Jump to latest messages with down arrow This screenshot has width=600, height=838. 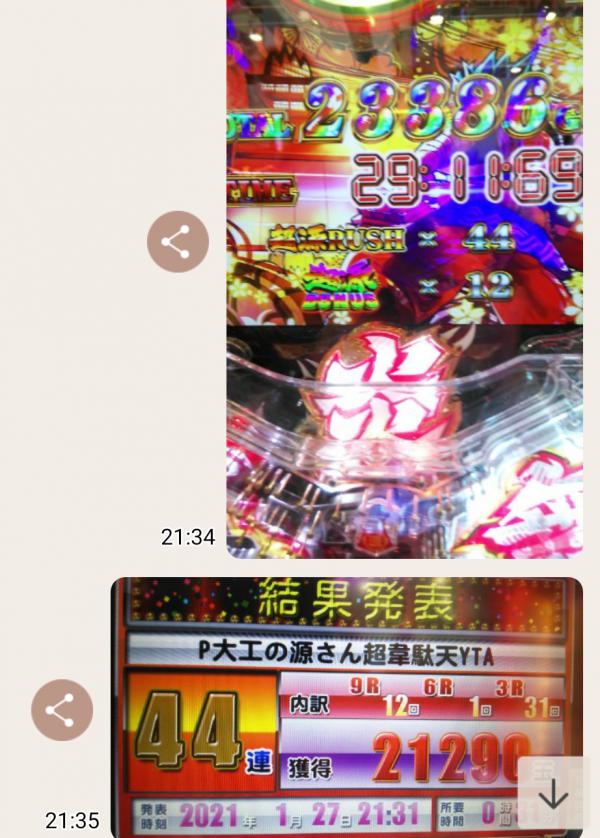coord(553,794)
